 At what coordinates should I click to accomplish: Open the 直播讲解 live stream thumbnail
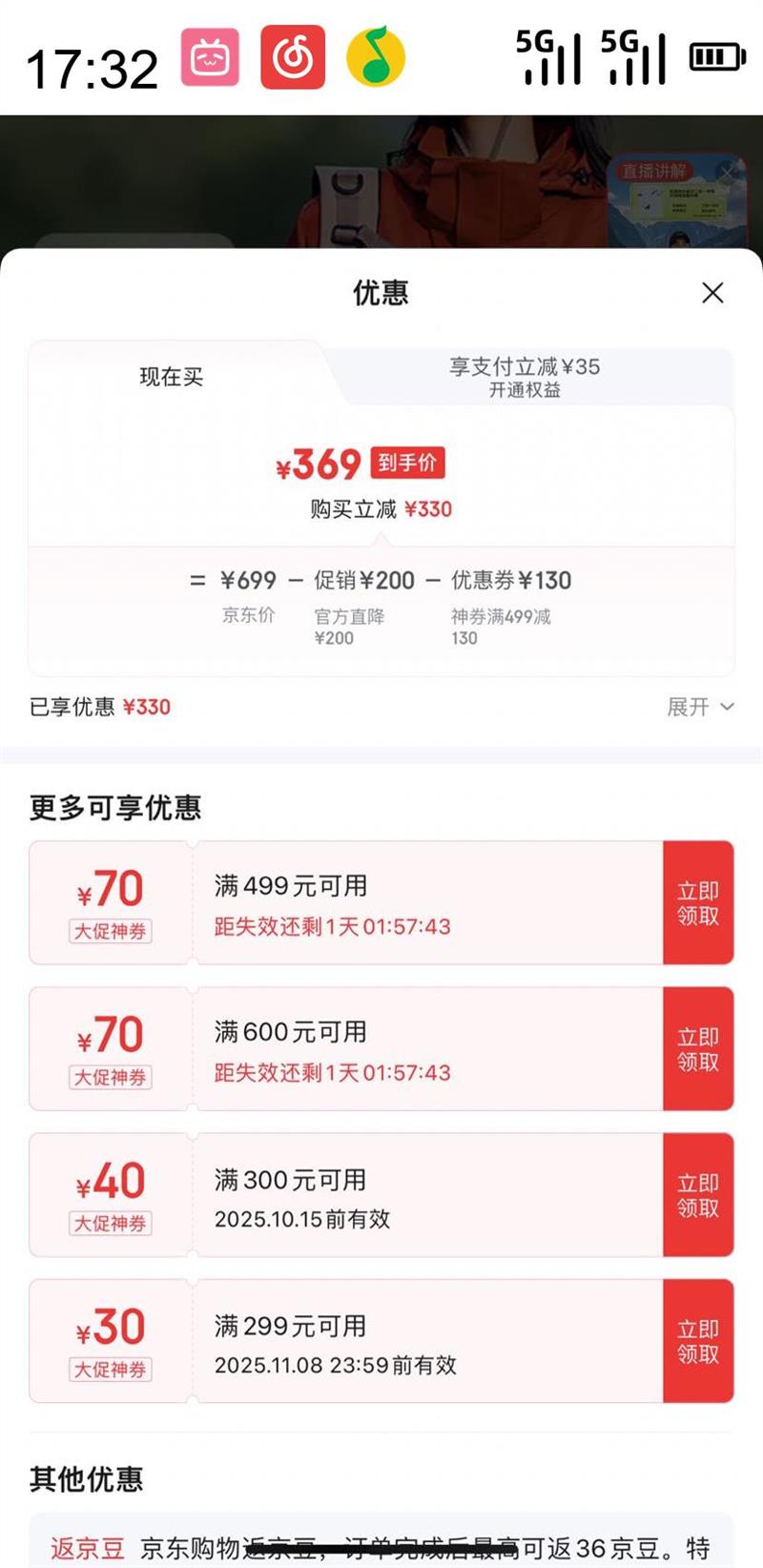pos(672,205)
